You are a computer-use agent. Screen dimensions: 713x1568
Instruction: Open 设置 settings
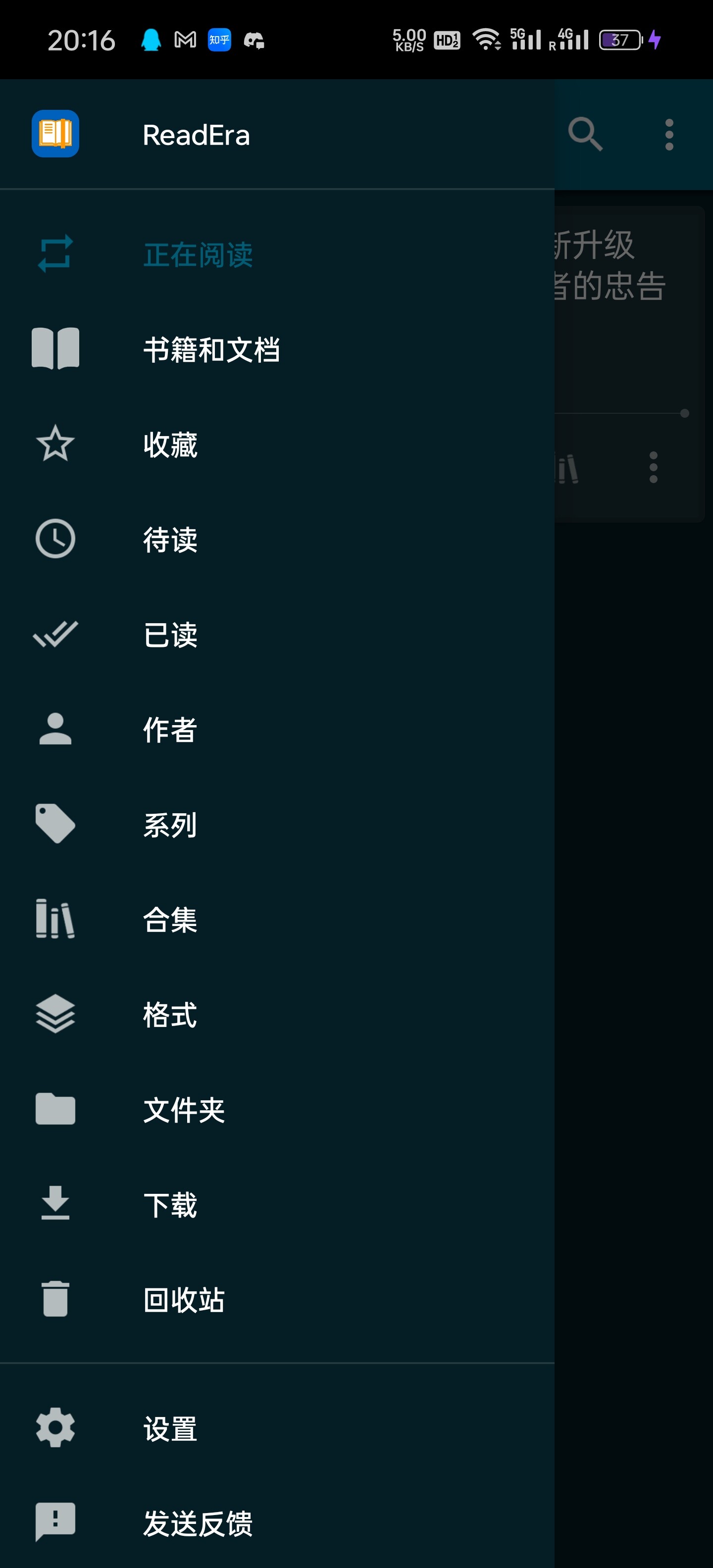point(170,1428)
